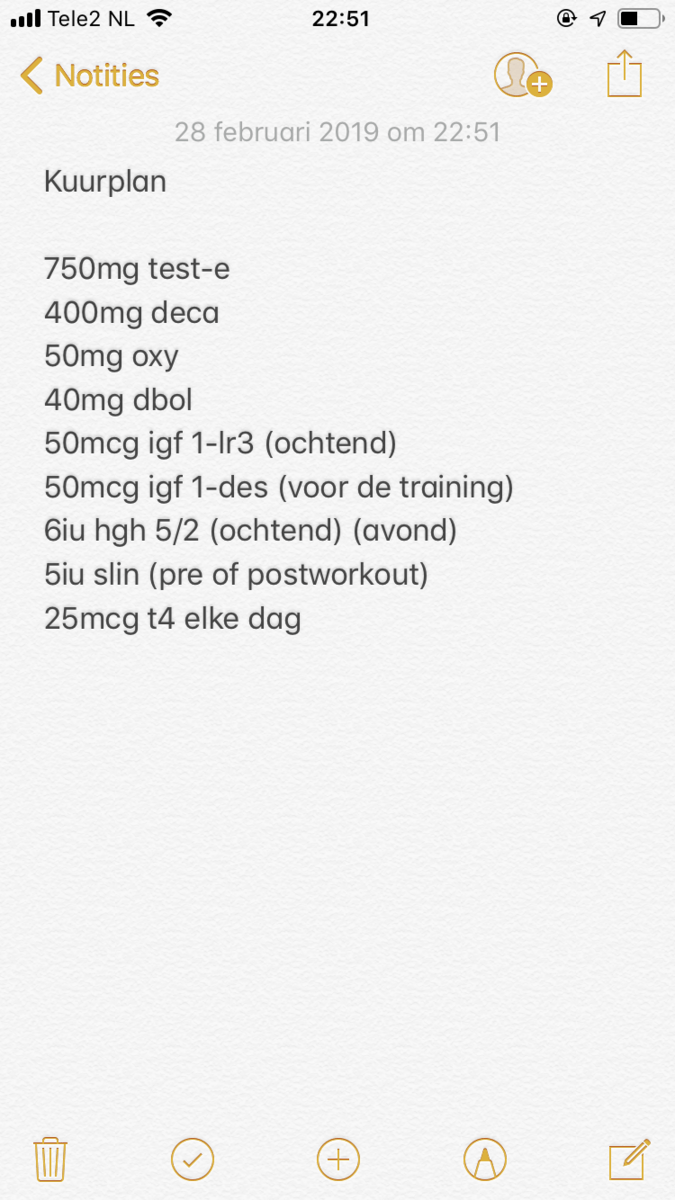
Task: Open the add attachment plus button
Action: coord(338,1160)
